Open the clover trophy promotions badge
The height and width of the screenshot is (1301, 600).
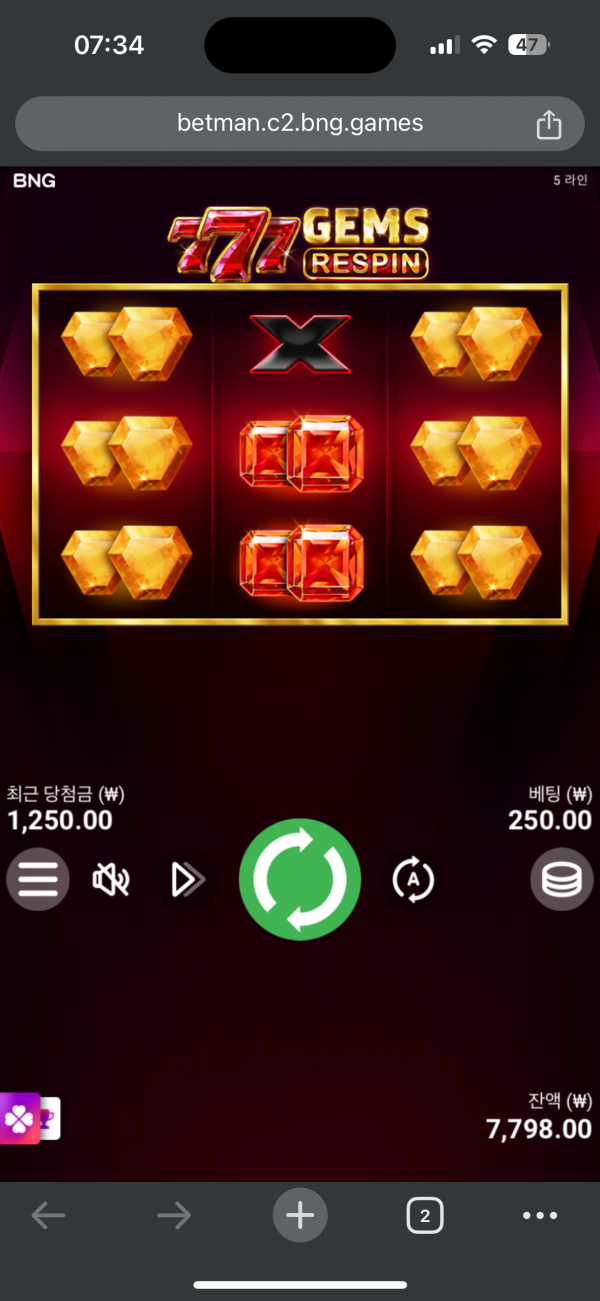coord(28,1118)
